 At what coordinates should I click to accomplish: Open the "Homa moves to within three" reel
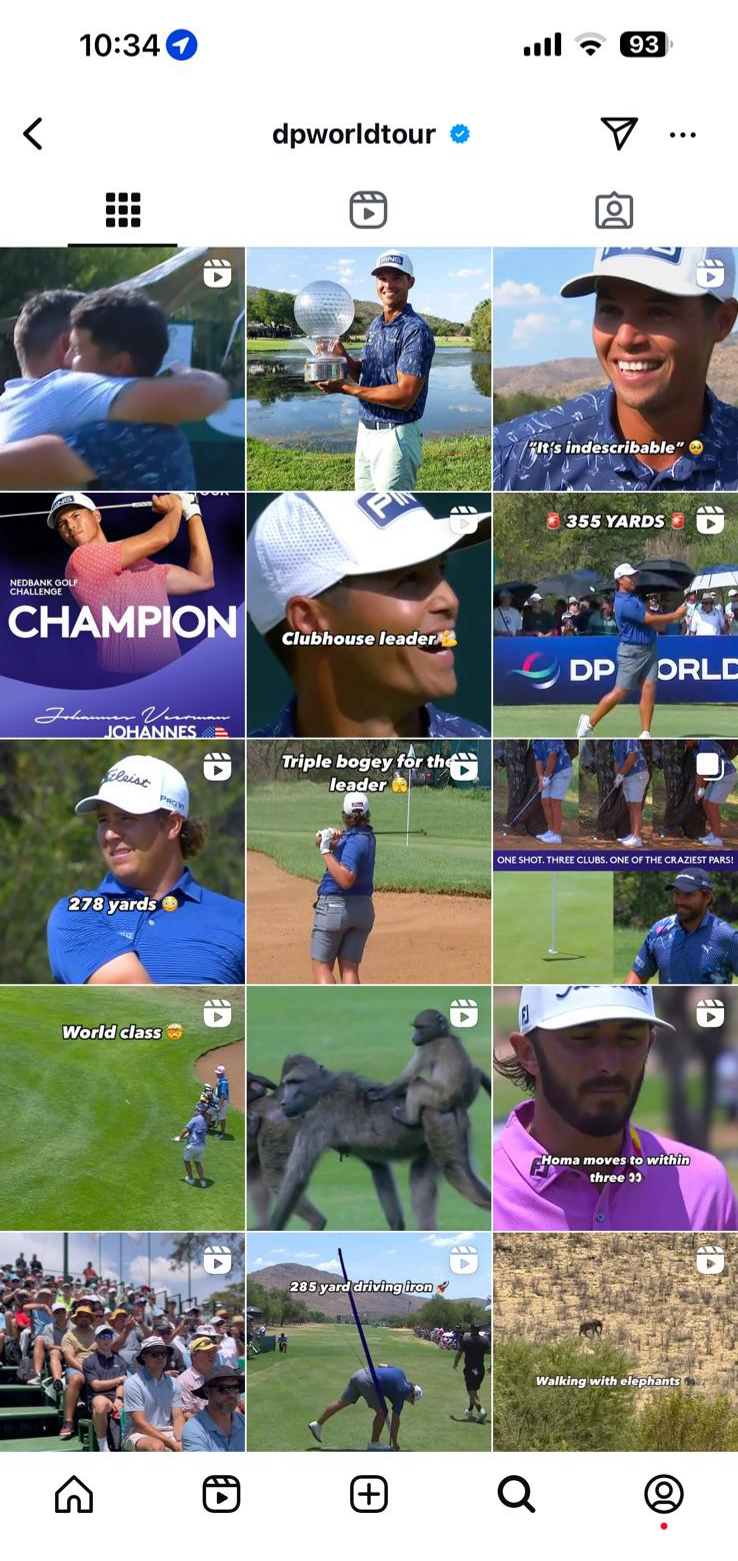pyautogui.click(x=615, y=1107)
